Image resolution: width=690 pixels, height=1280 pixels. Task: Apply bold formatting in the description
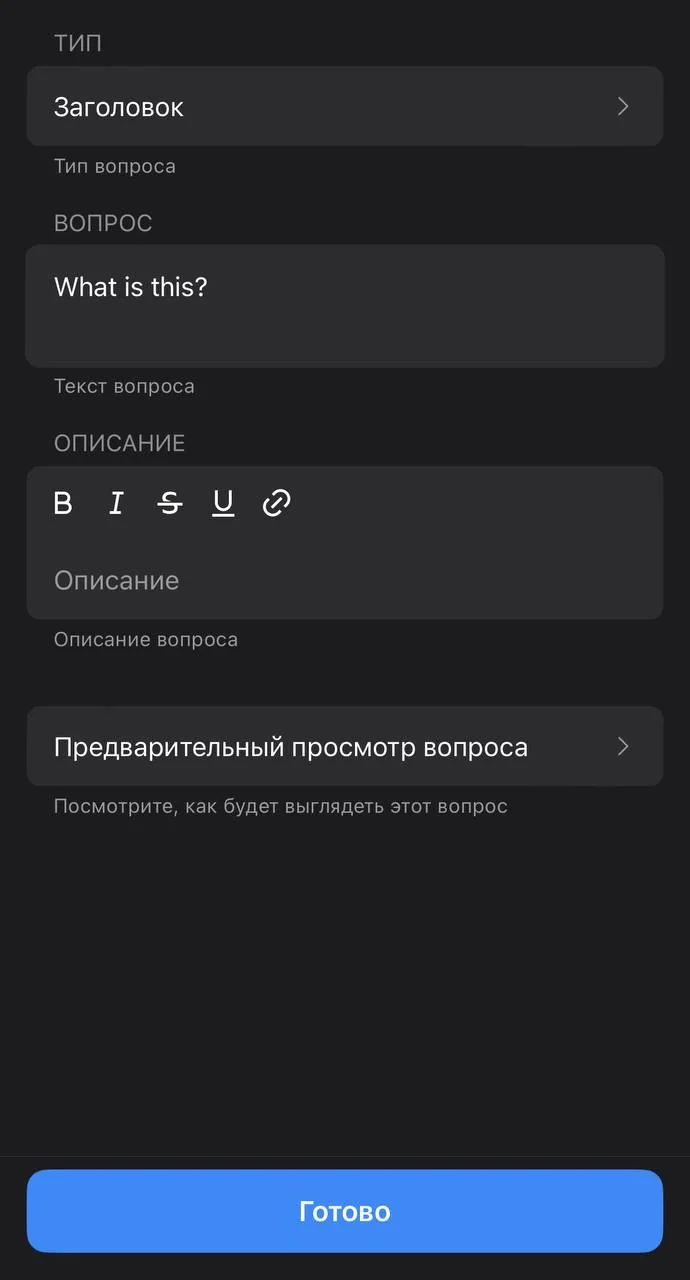click(63, 503)
